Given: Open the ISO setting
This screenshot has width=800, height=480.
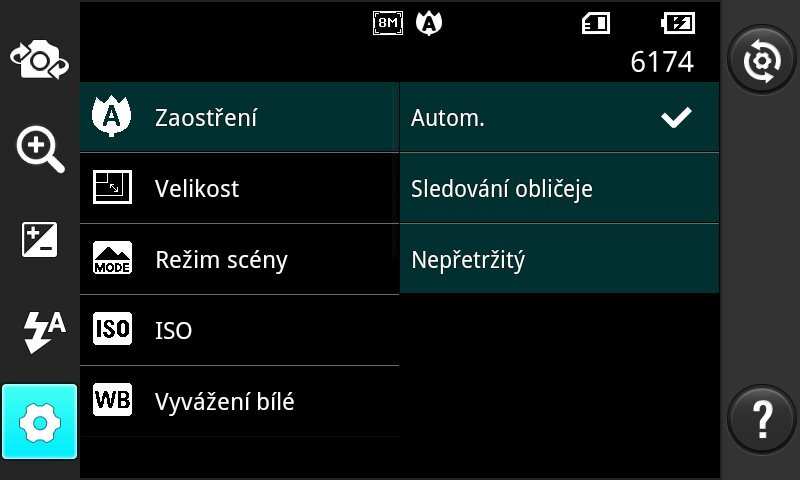Looking at the screenshot, I should tap(239, 330).
